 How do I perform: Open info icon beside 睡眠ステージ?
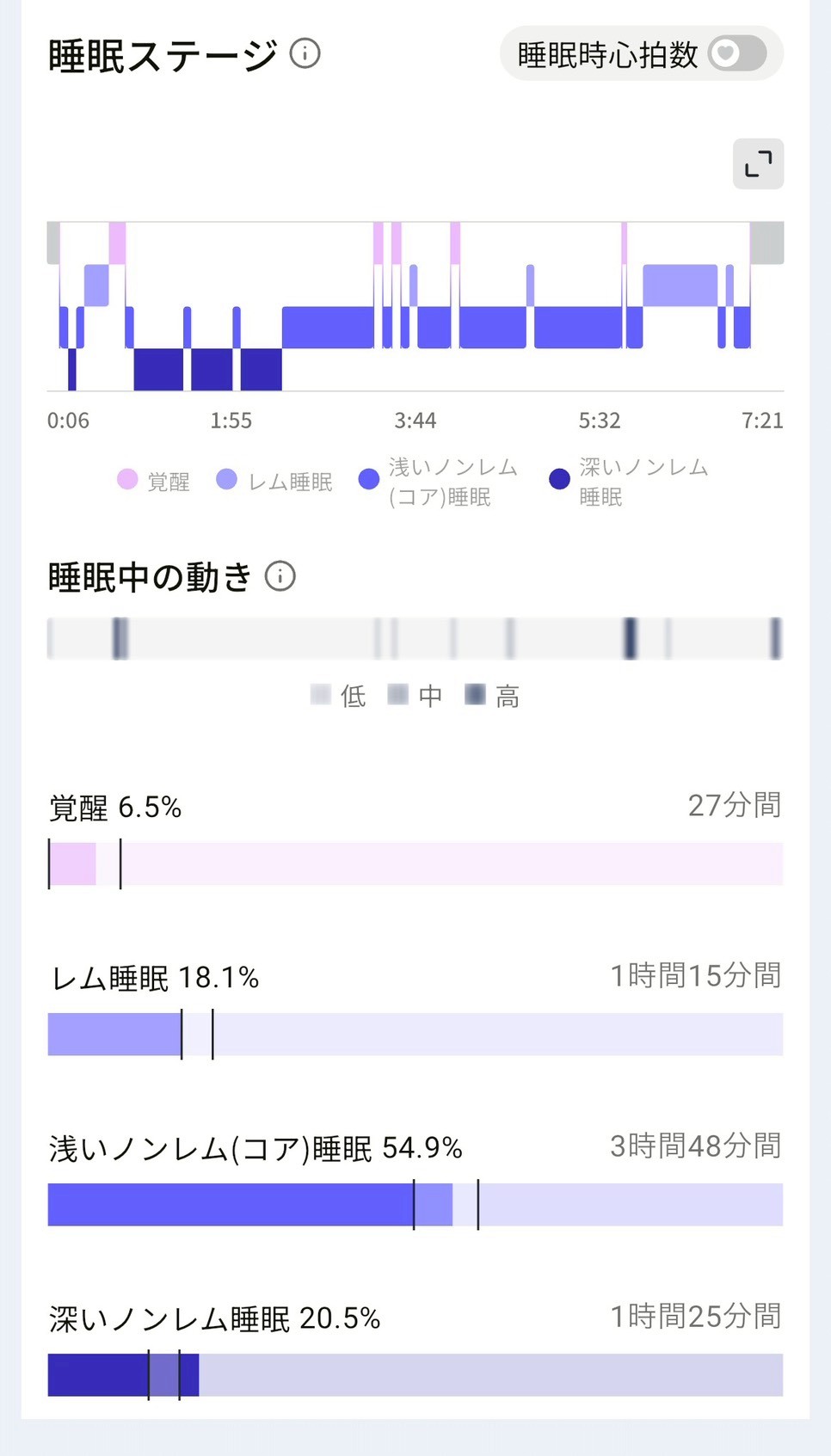305,53
